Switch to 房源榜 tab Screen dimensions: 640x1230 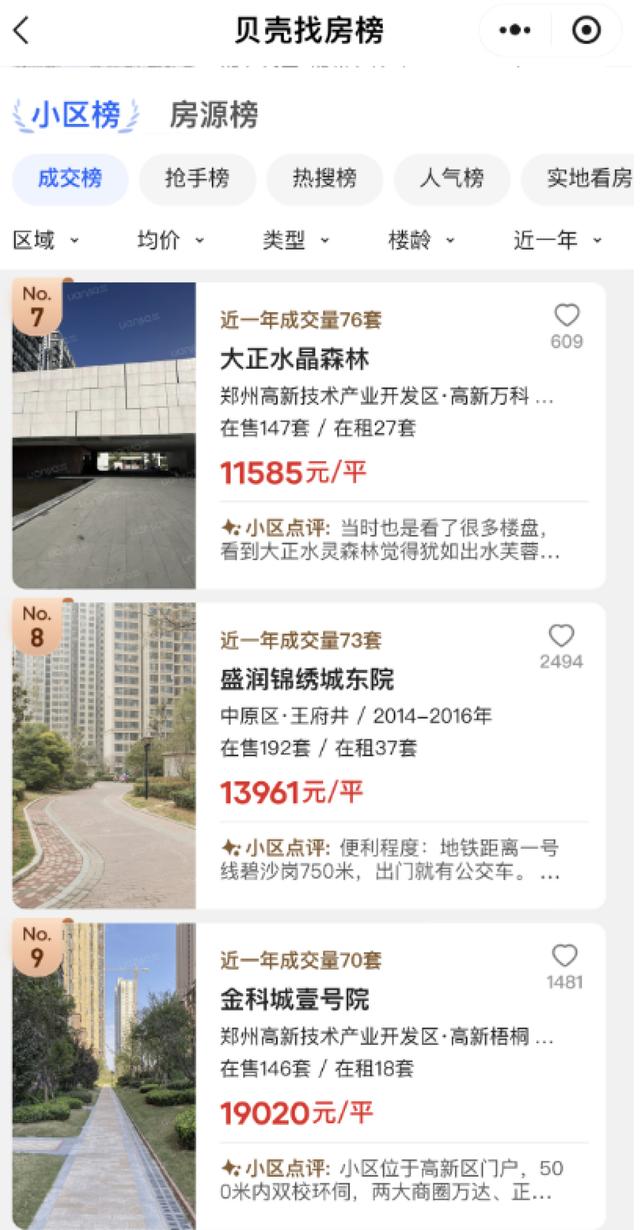(213, 116)
